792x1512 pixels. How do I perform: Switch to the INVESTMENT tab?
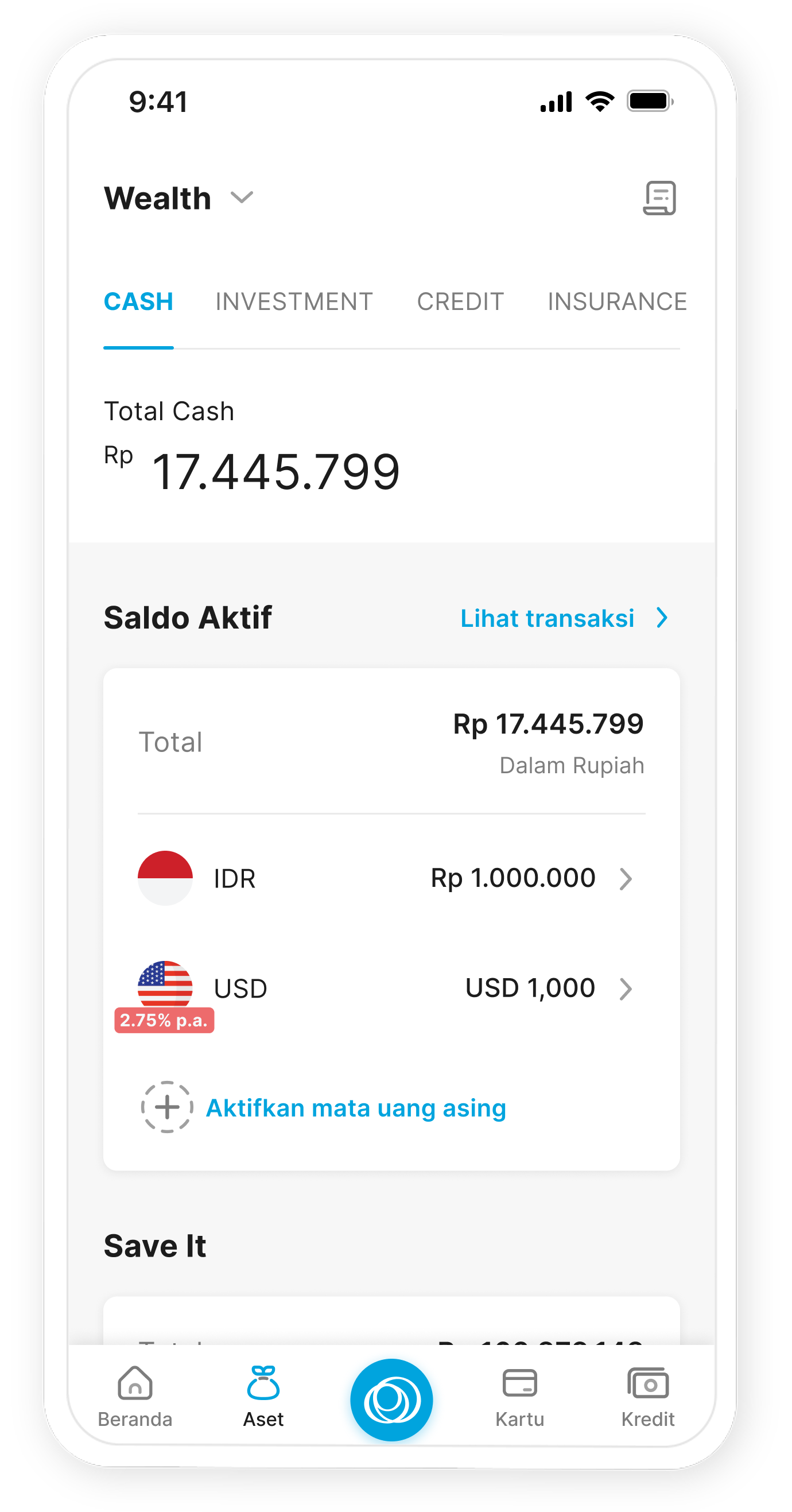point(294,302)
